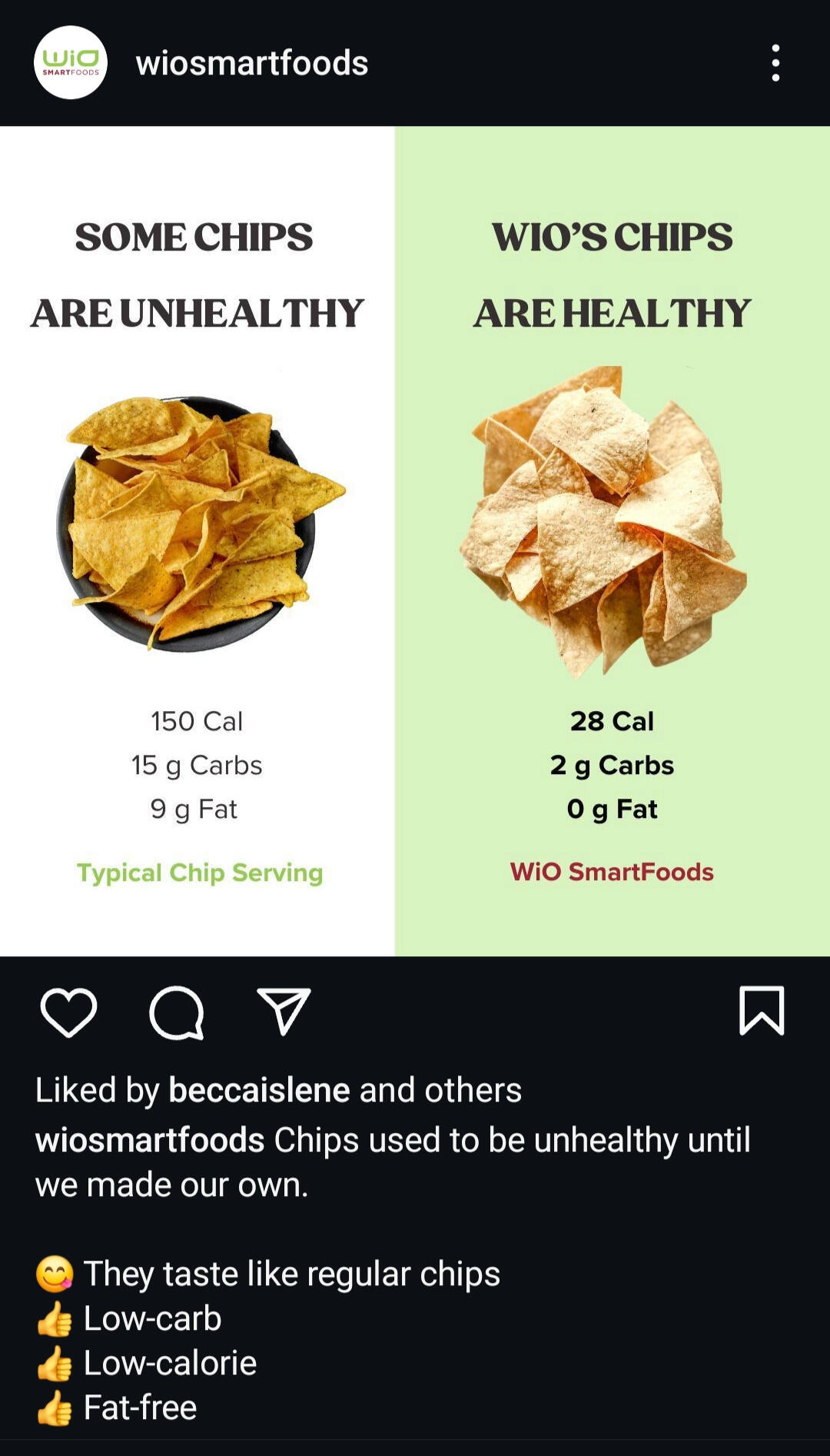Bookmark the chips comparison post
This screenshot has width=830, height=1456.
pos(761,1011)
